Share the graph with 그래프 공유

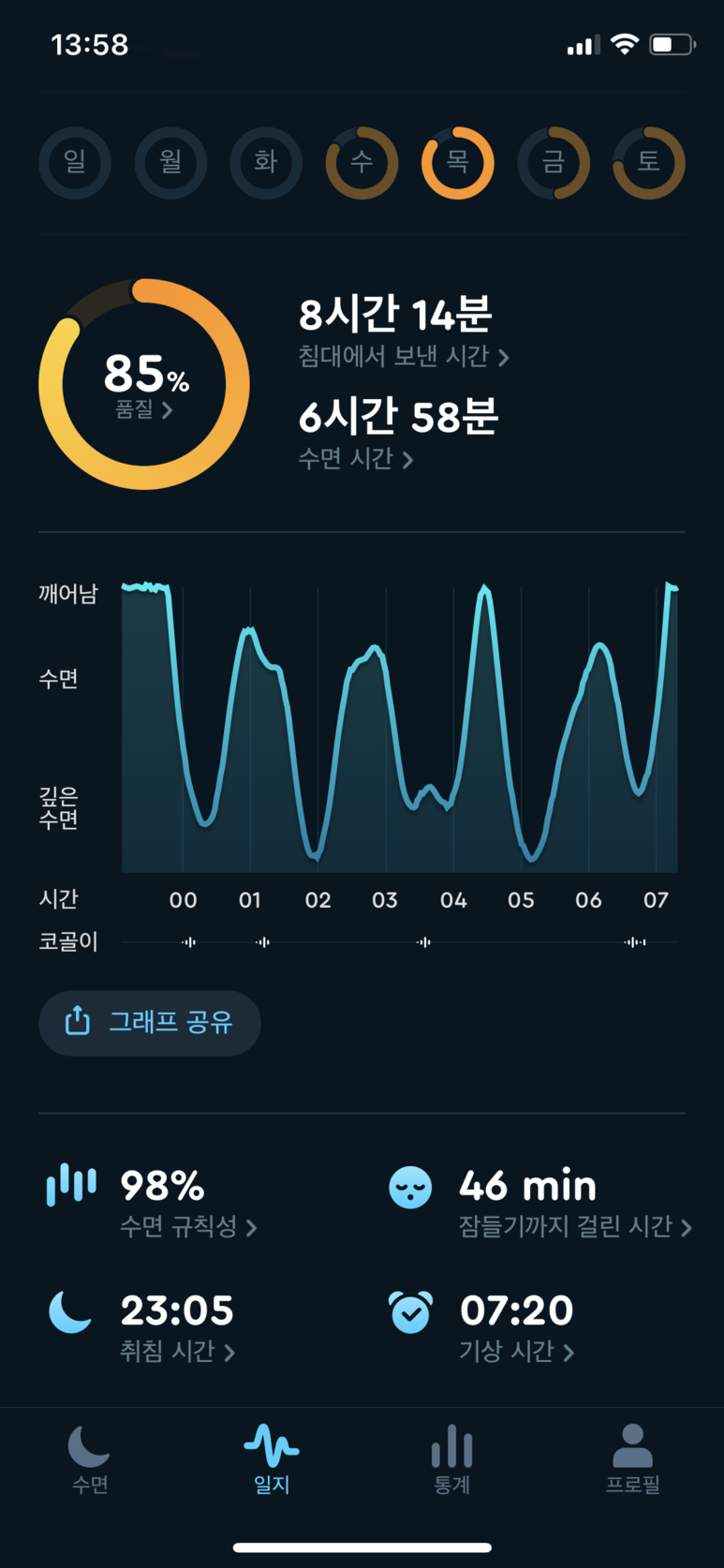150,1022
